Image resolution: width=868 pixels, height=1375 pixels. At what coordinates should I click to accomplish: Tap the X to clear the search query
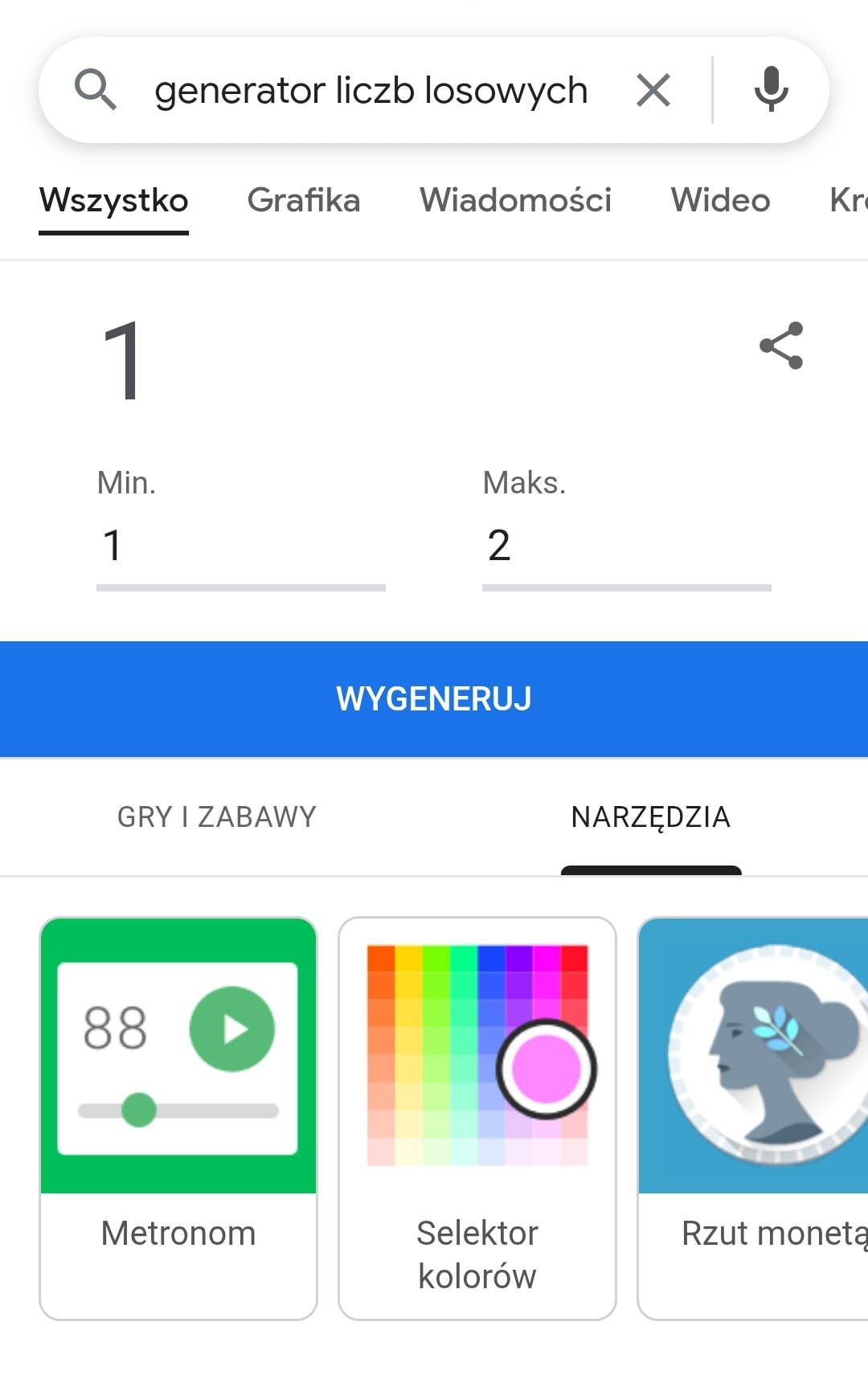654,89
